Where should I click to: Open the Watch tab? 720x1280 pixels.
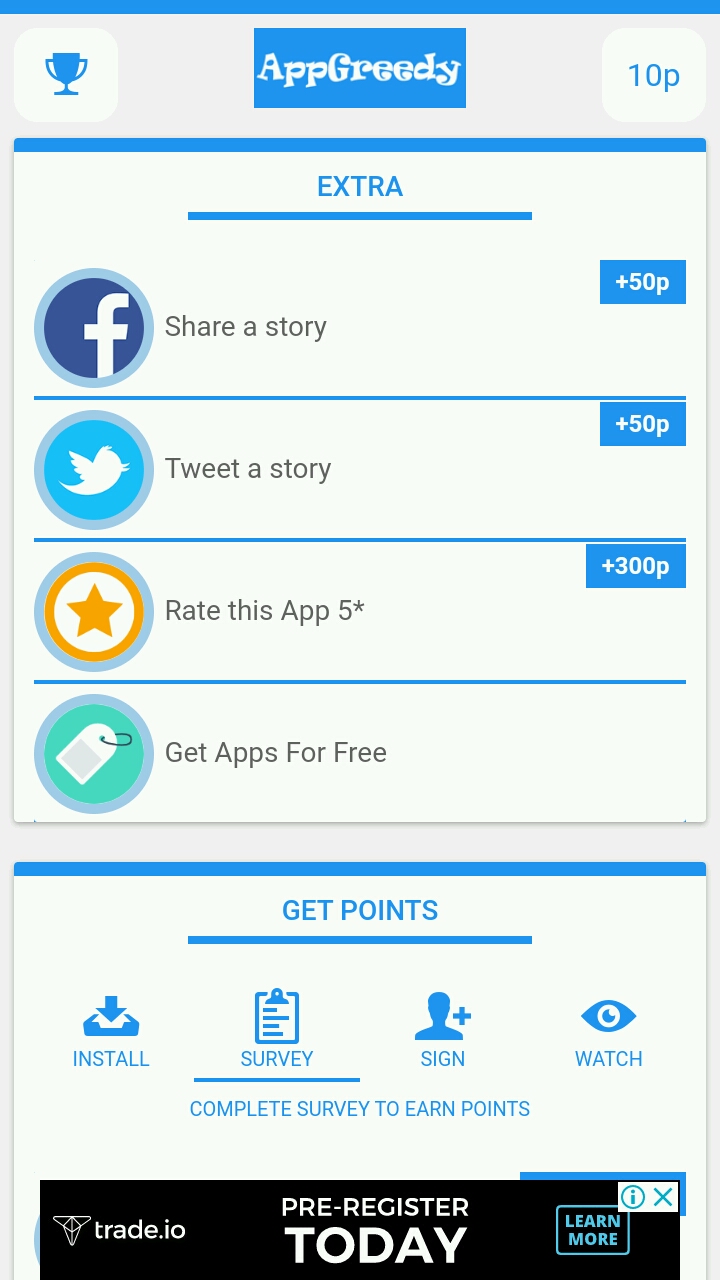(x=608, y=1032)
